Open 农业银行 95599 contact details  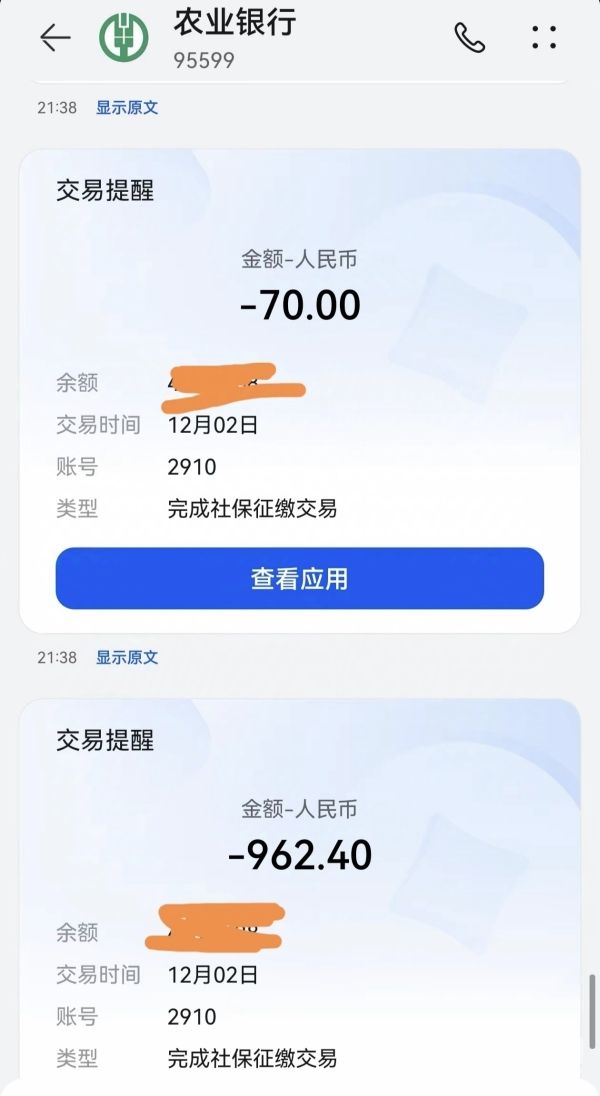click(x=234, y=37)
